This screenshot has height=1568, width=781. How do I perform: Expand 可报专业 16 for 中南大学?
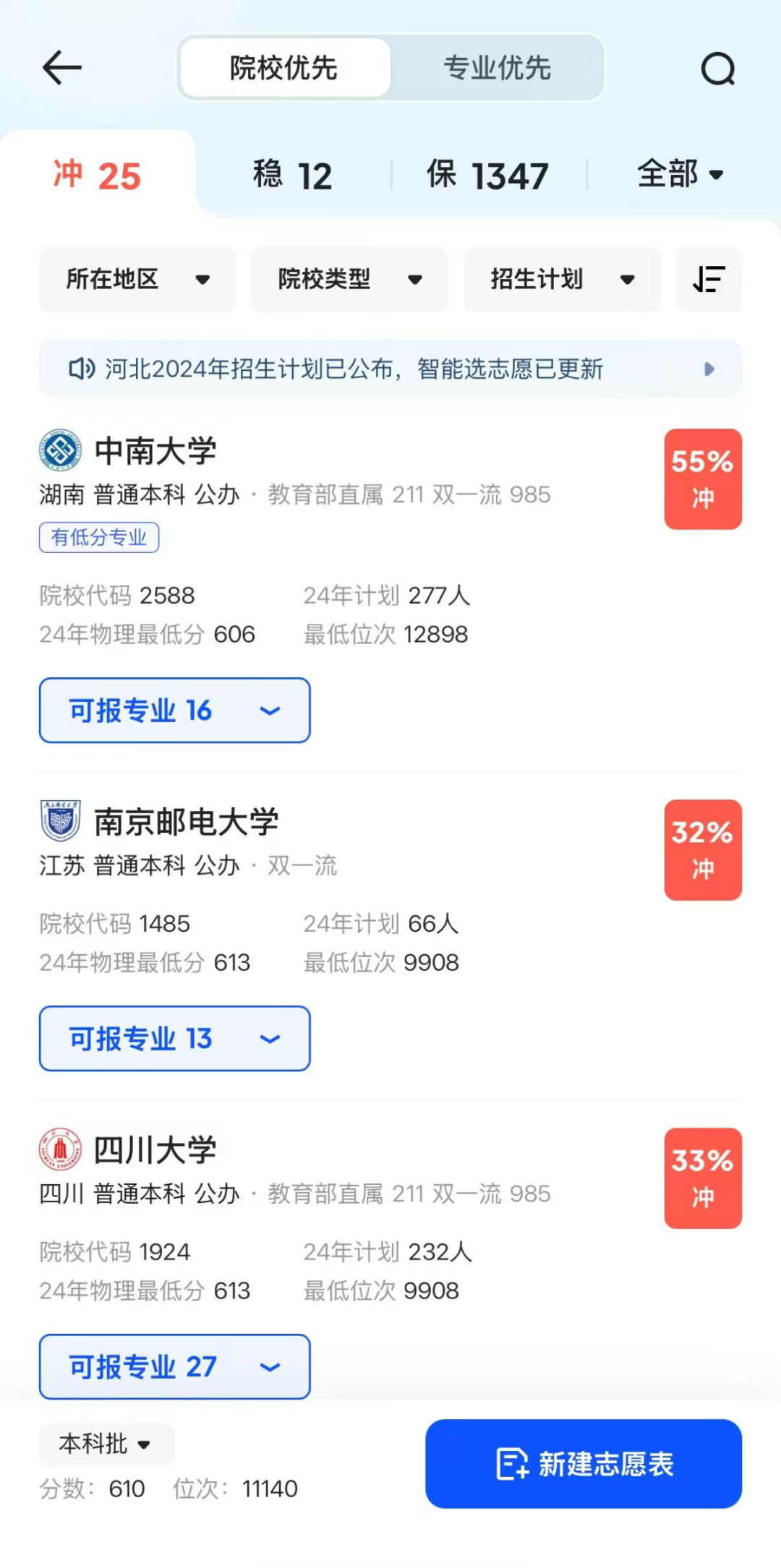point(174,710)
